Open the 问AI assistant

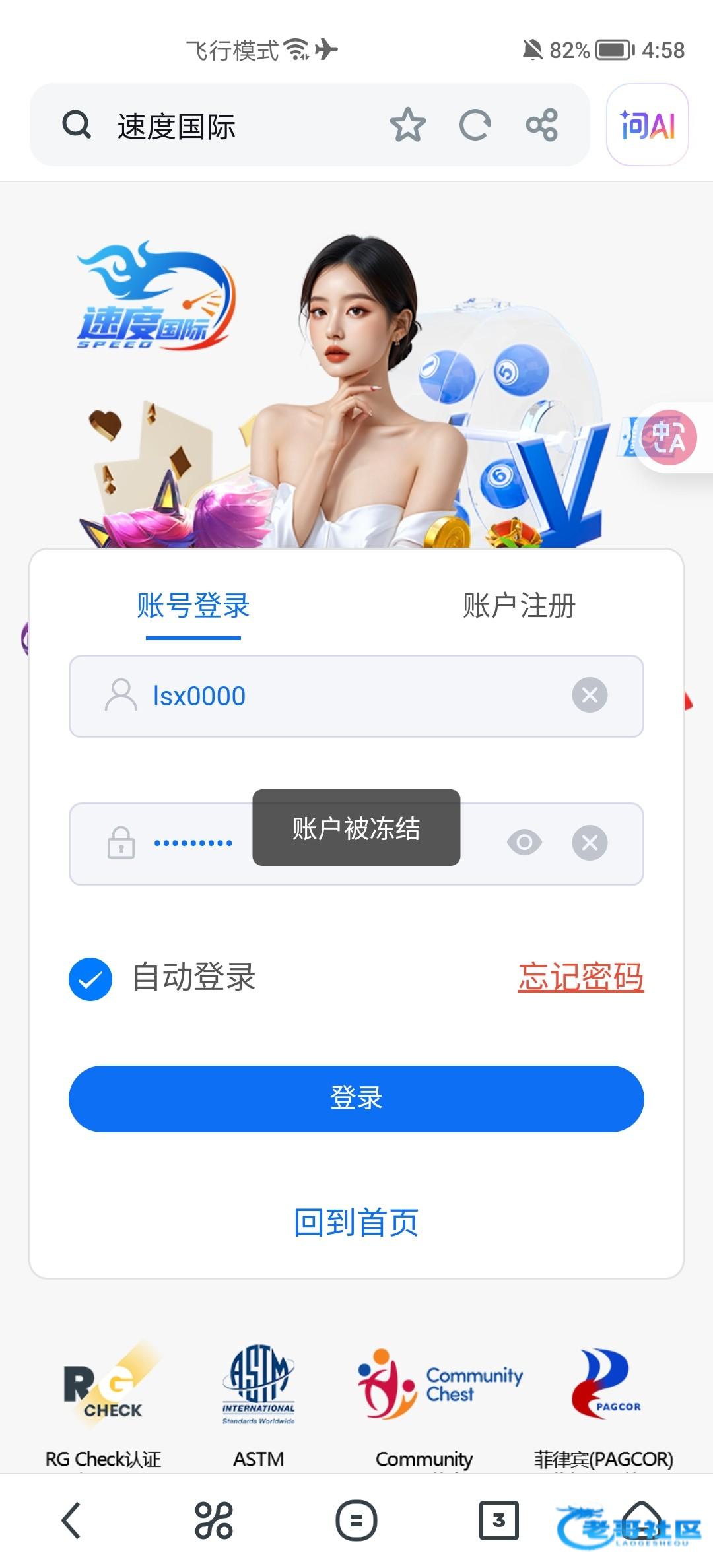[647, 125]
